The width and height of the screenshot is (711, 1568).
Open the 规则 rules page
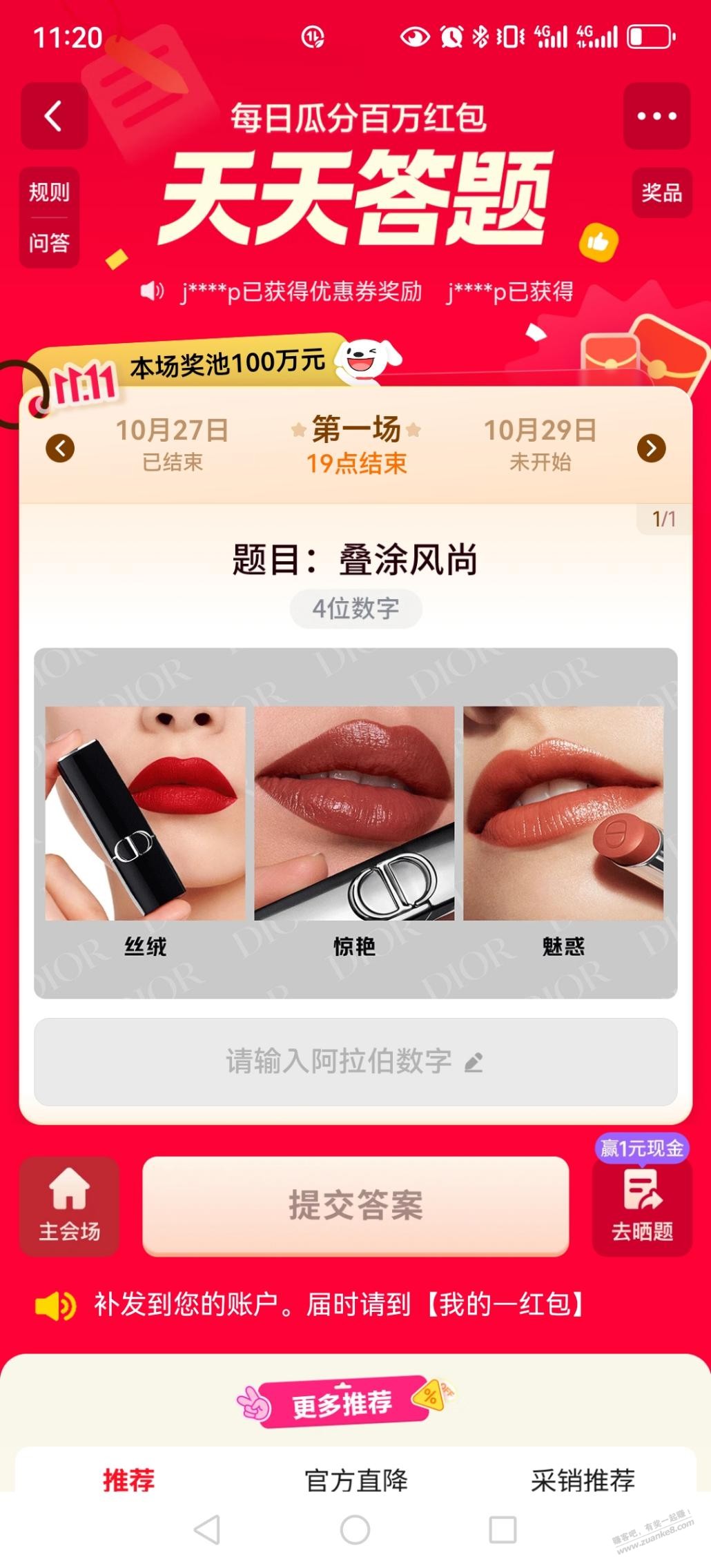(x=49, y=192)
